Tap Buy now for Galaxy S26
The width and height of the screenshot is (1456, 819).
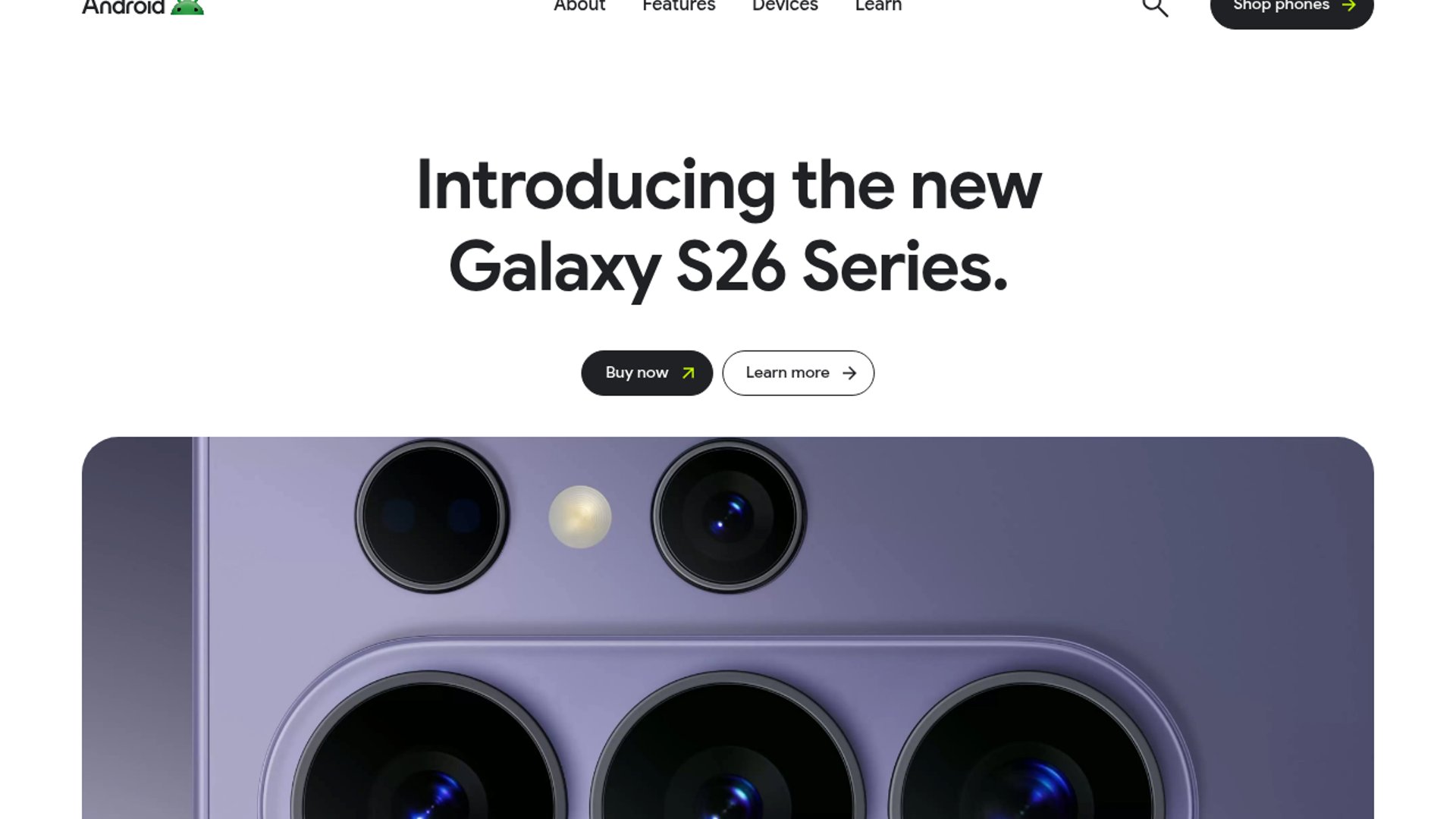click(647, 372)
